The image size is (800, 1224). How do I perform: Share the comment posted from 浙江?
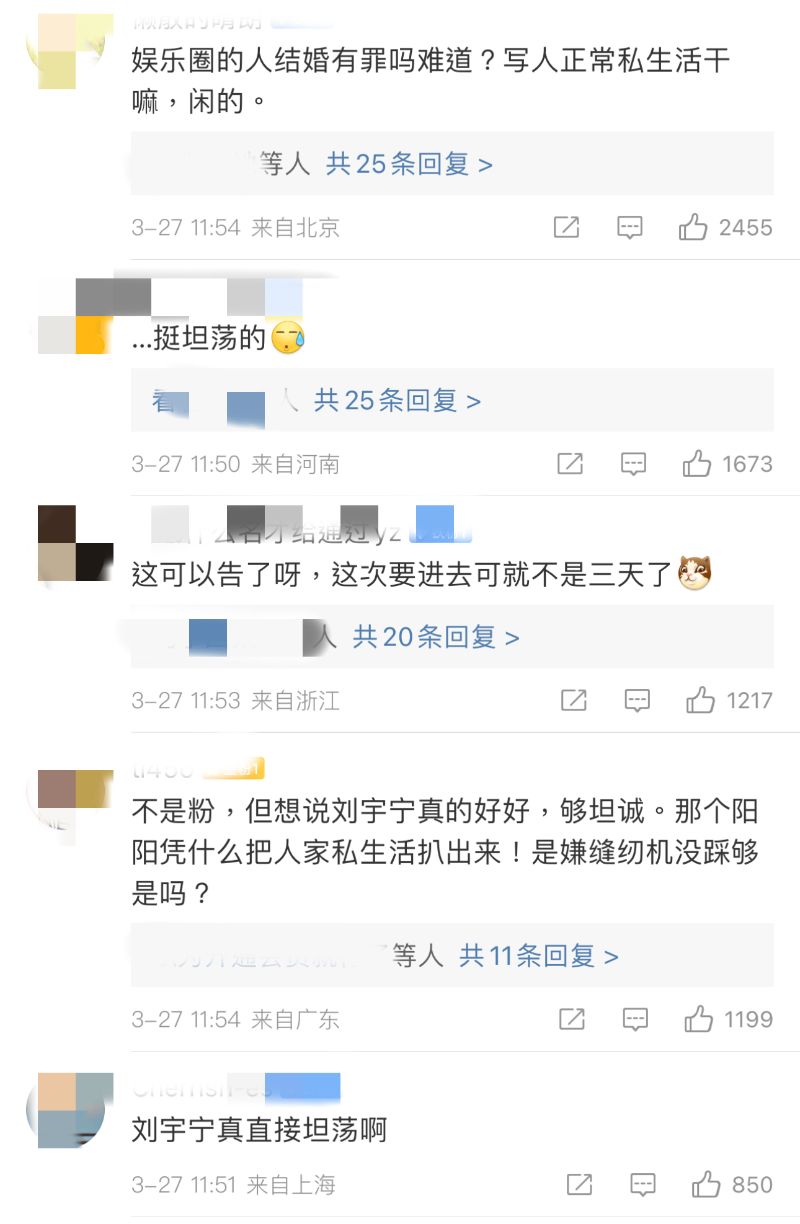point(574,700)
